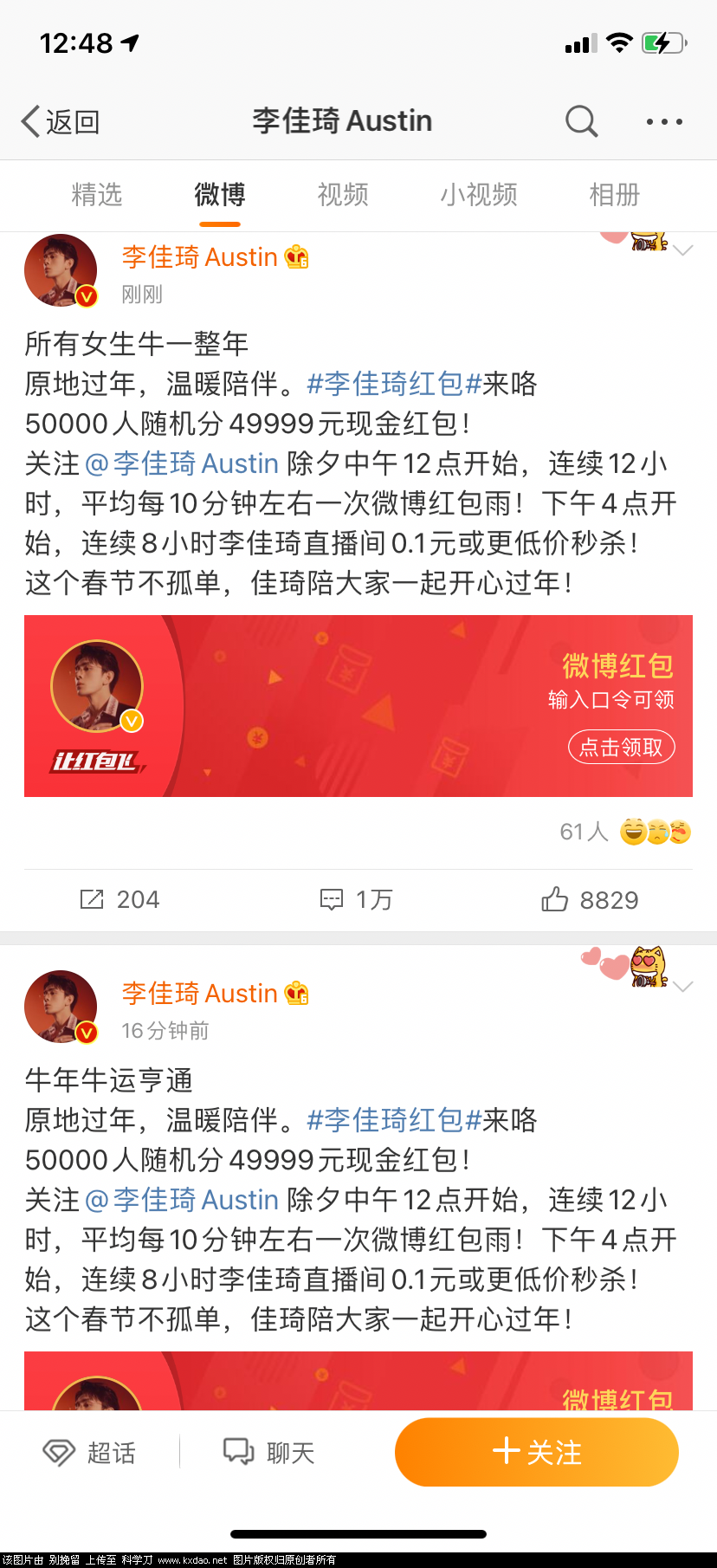Switch to the 视频 tab

coord(343,195)
